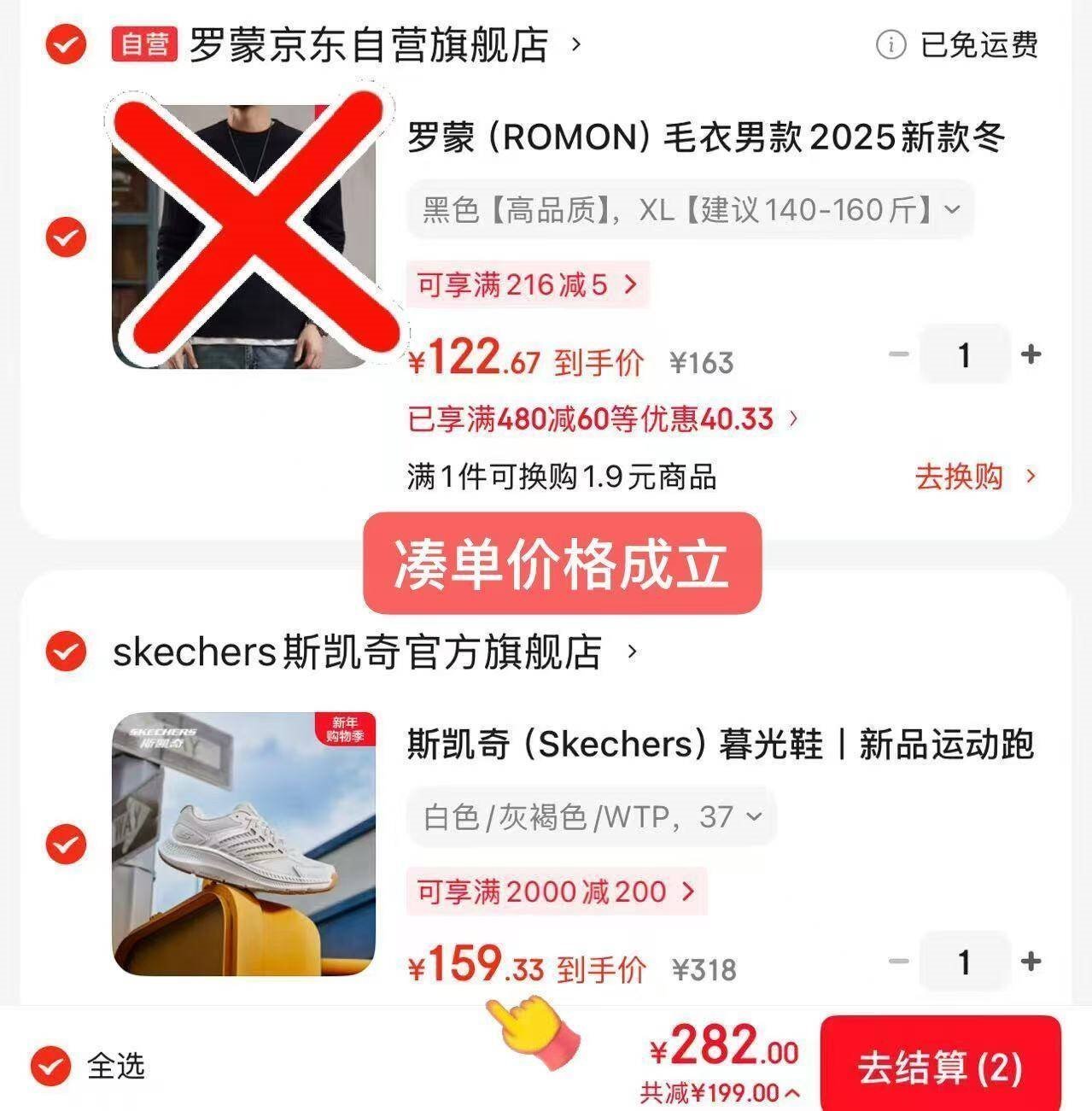Tap 去结算 (2) to check out

(939, 1067)
